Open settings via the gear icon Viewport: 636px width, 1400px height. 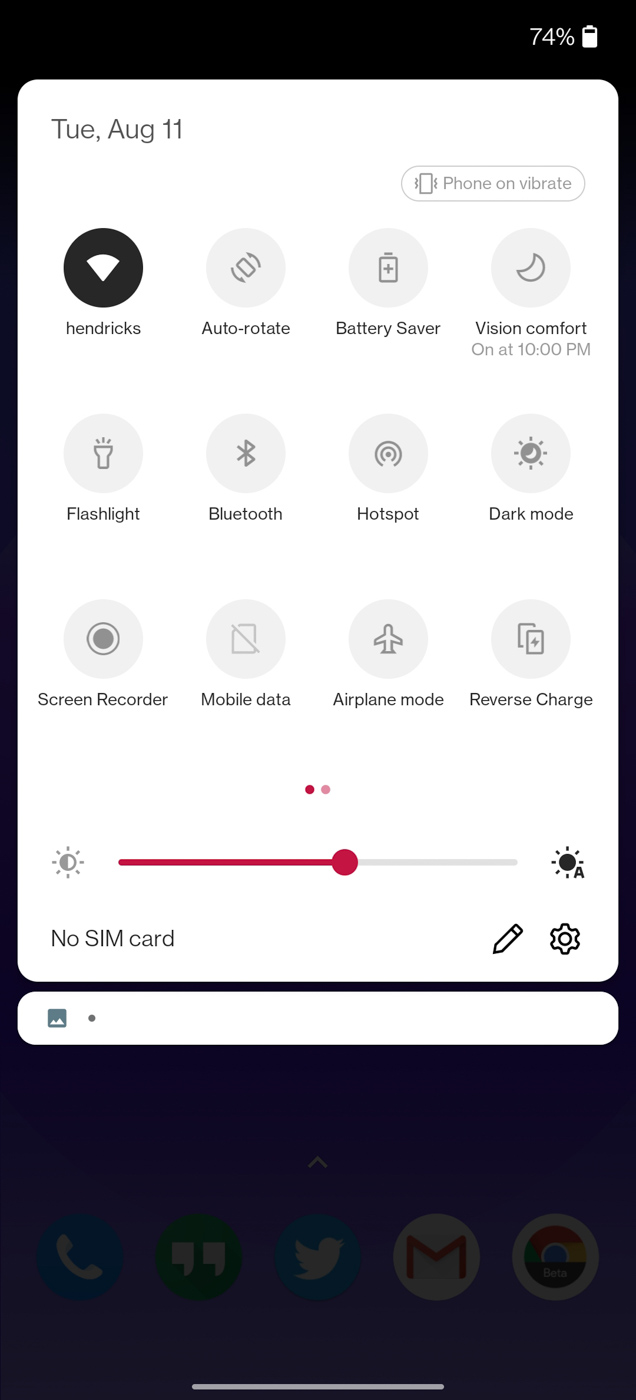point(565,939)
